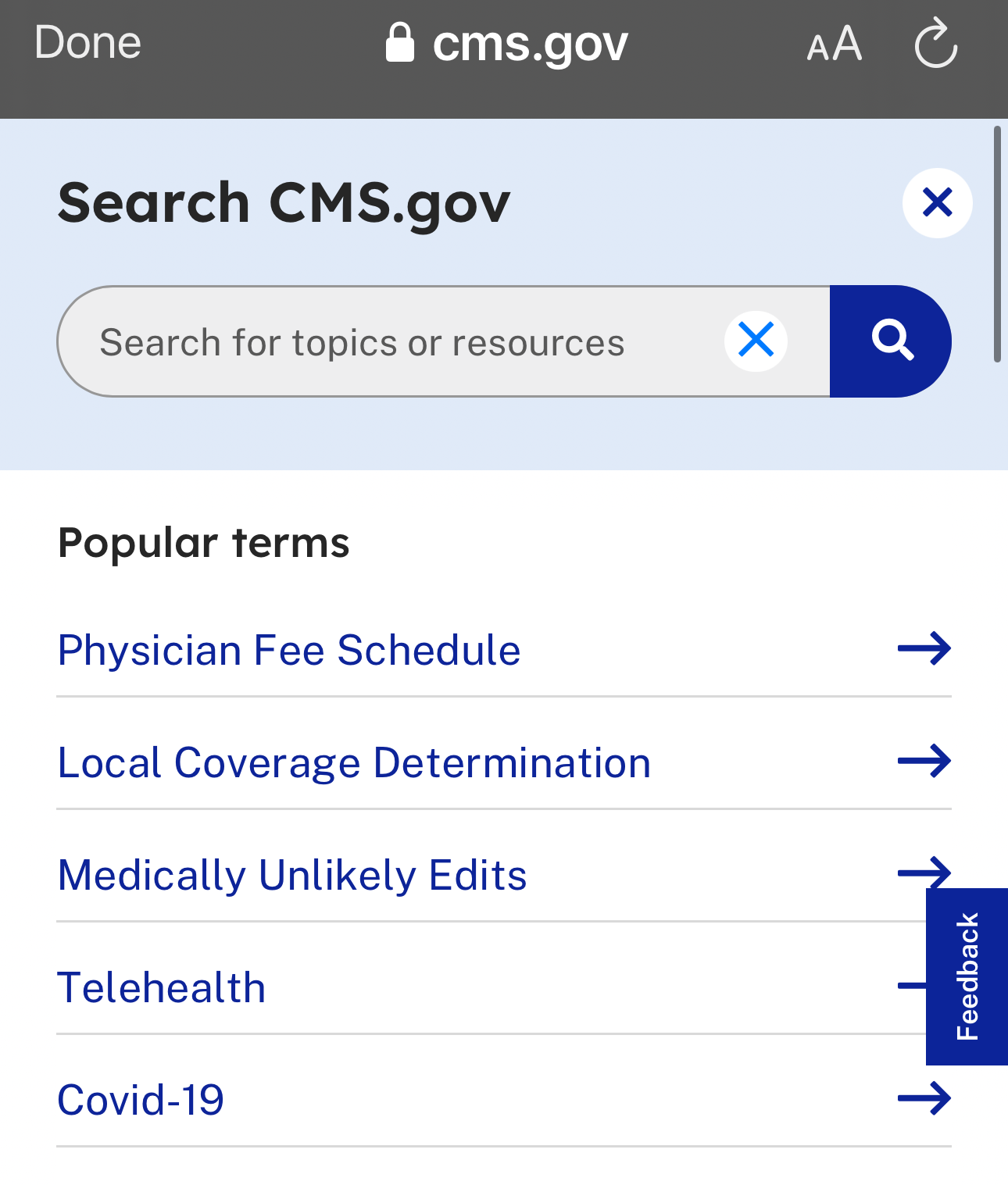The image size is (1008, 1185).
Task: Open the AA text size options
Action: point(834,44)
